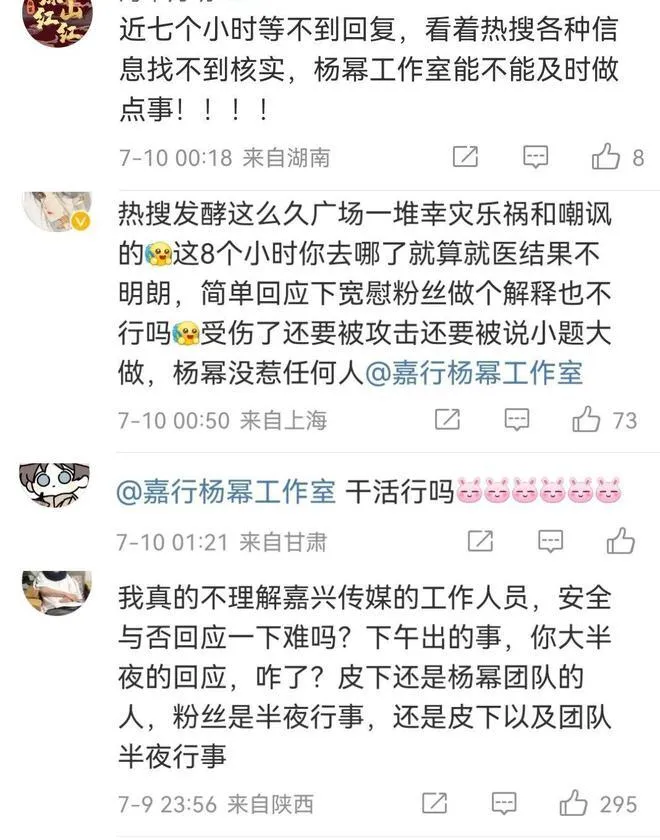Like the comment with 295 likes

pos(574,803)
